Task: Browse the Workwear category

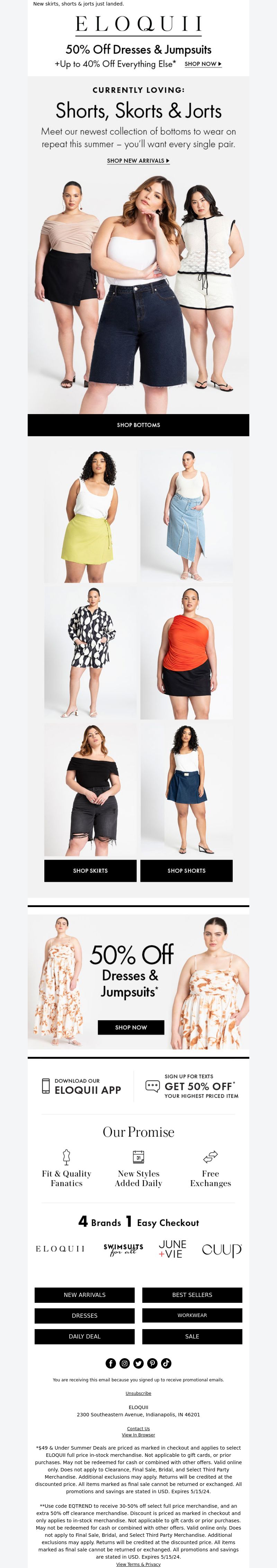Action: 192,1315
